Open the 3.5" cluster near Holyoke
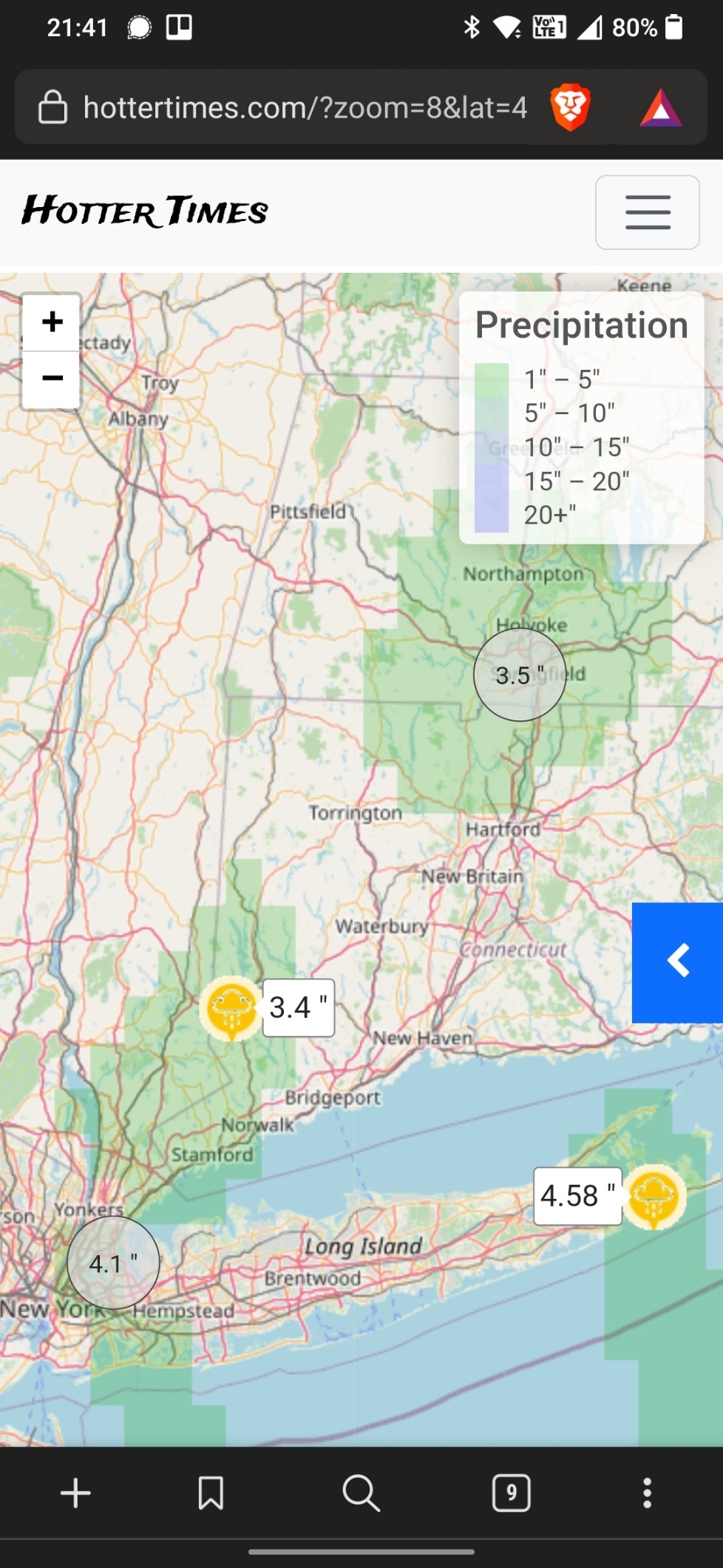This screenshot has height=1568, width=723. click(x=520, y=675)
